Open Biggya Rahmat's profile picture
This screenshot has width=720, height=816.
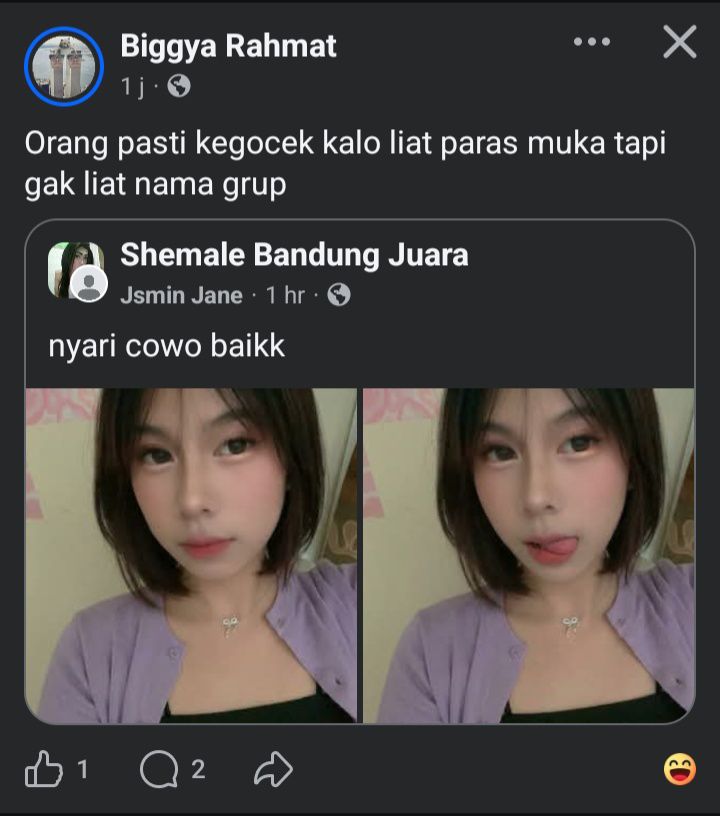[x=63, y=66]
